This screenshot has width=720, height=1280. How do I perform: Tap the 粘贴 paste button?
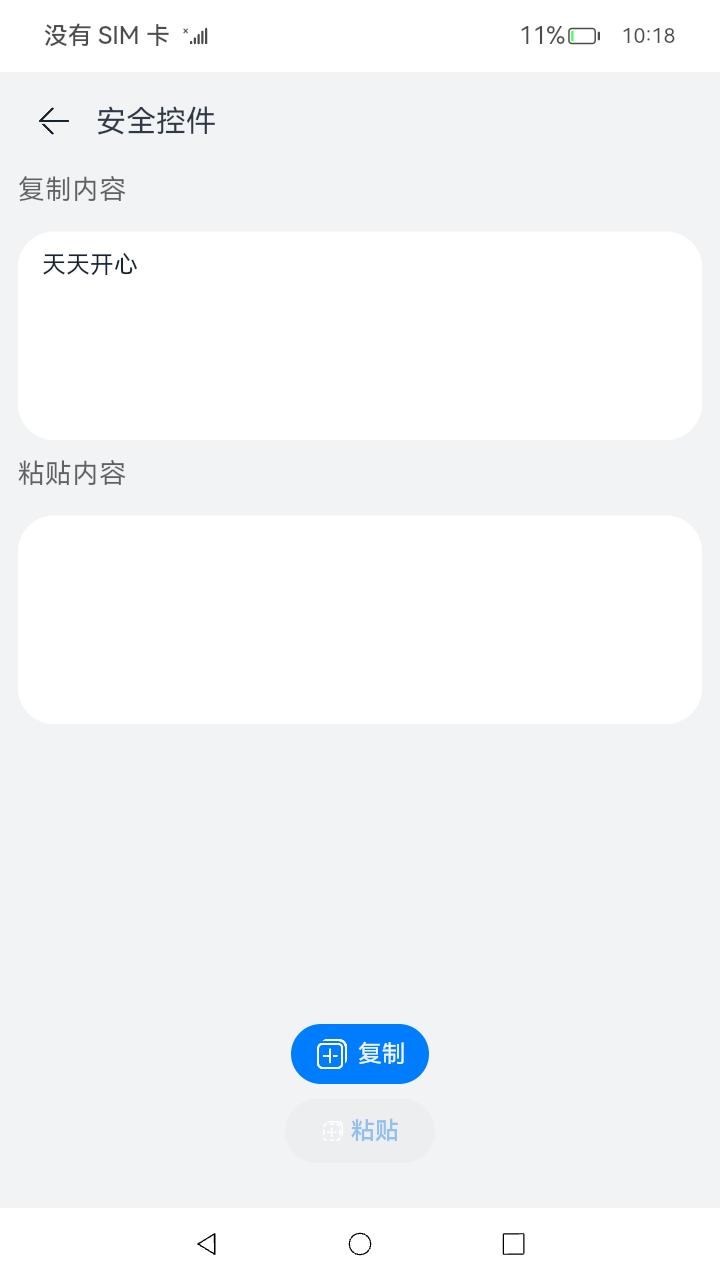[360, 1131]
